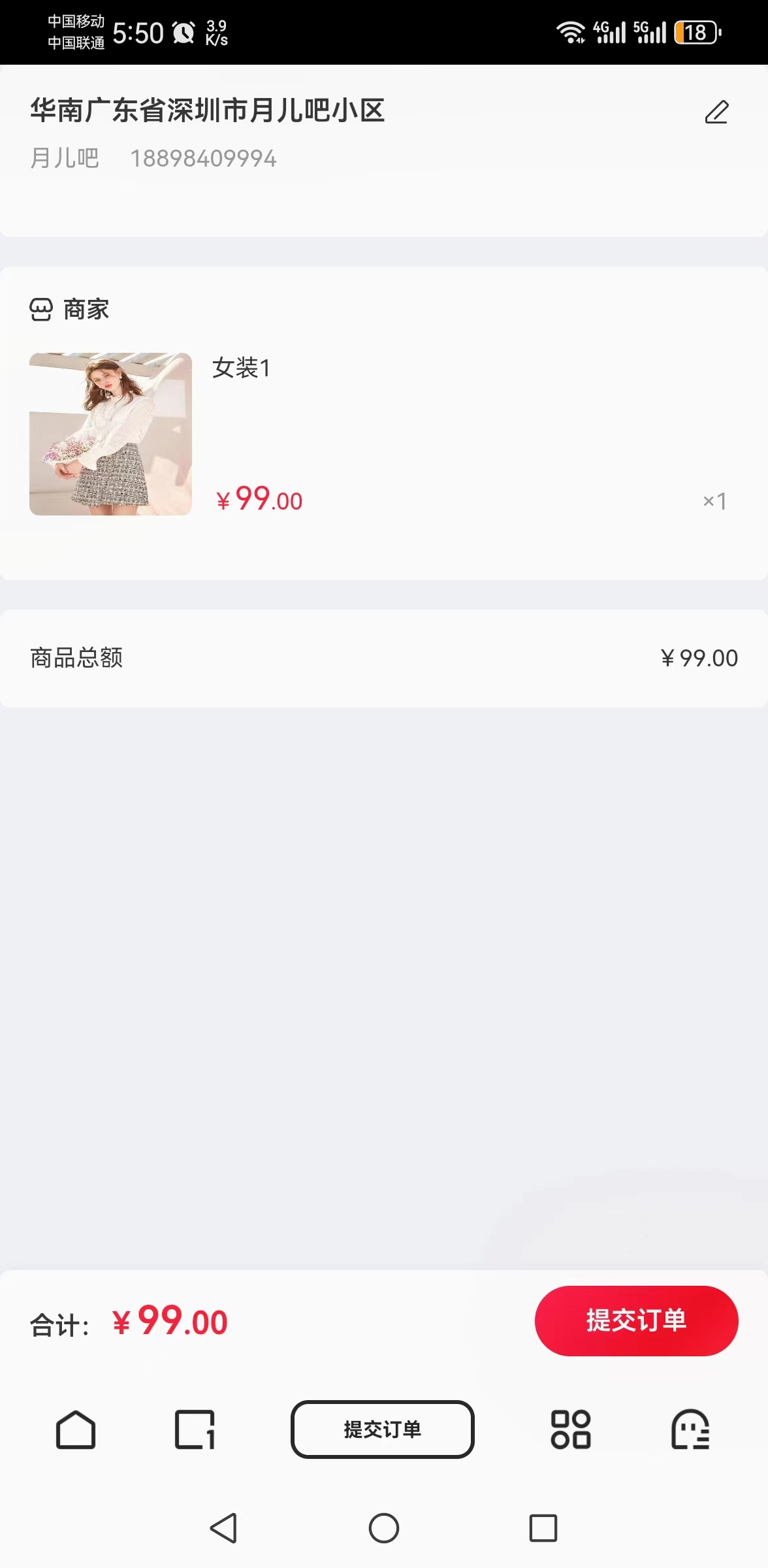768x1568 pixels.
Task: Select the home icon in the bottom navigation
Action: [75, 1431]
